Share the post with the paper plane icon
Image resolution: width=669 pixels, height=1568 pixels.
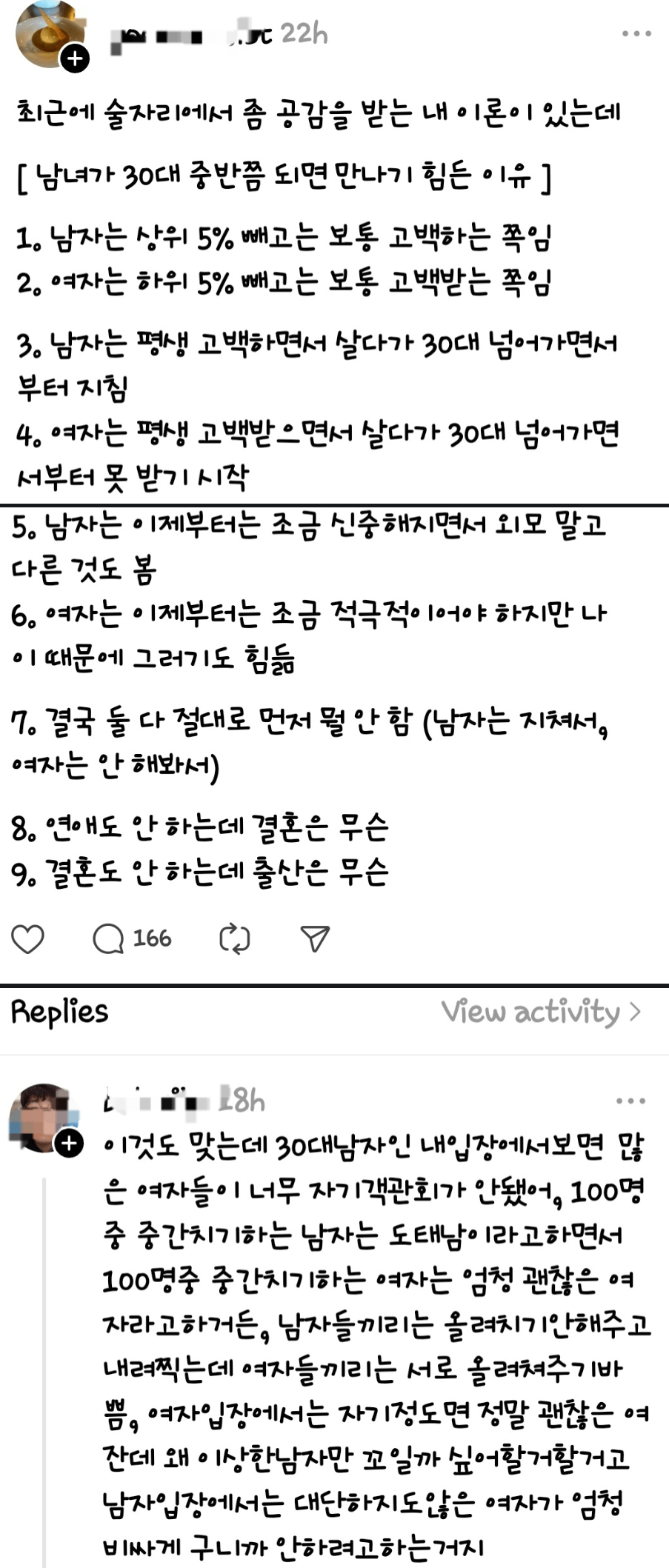coord(315,939)
